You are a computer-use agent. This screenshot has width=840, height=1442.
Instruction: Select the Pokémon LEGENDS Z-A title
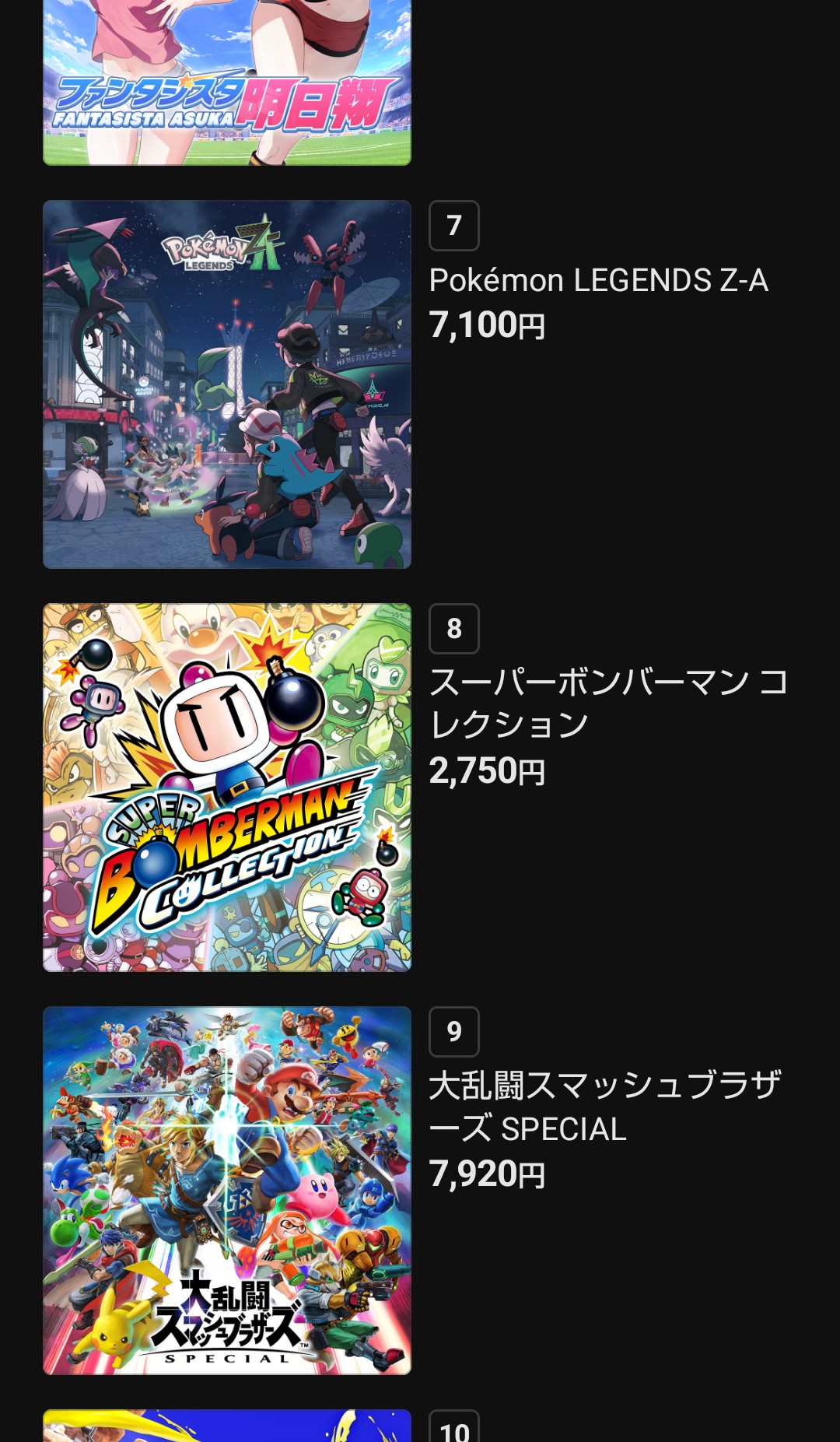point(598,281)
